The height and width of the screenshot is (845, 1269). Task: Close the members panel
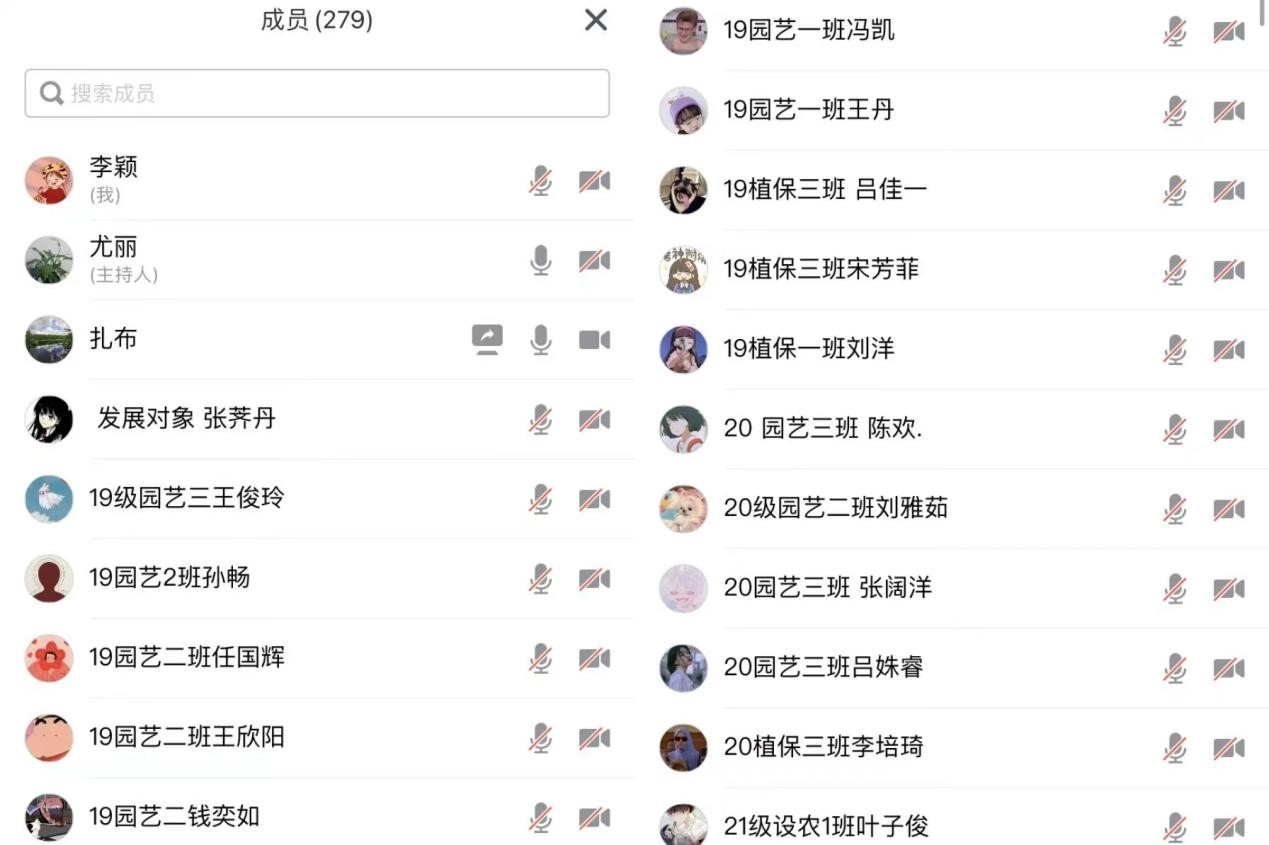[596, 20]
